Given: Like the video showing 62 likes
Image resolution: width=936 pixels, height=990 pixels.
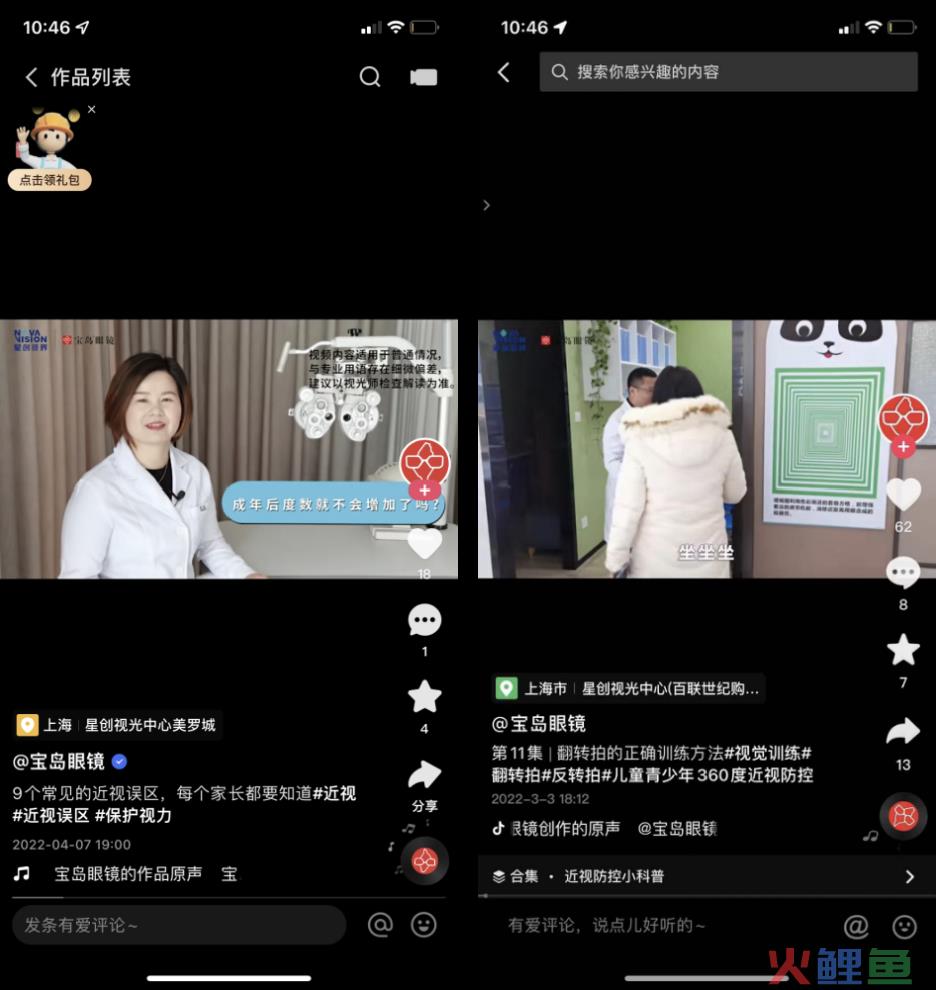Looking at the screenshot, I should (x=903, y=494).
